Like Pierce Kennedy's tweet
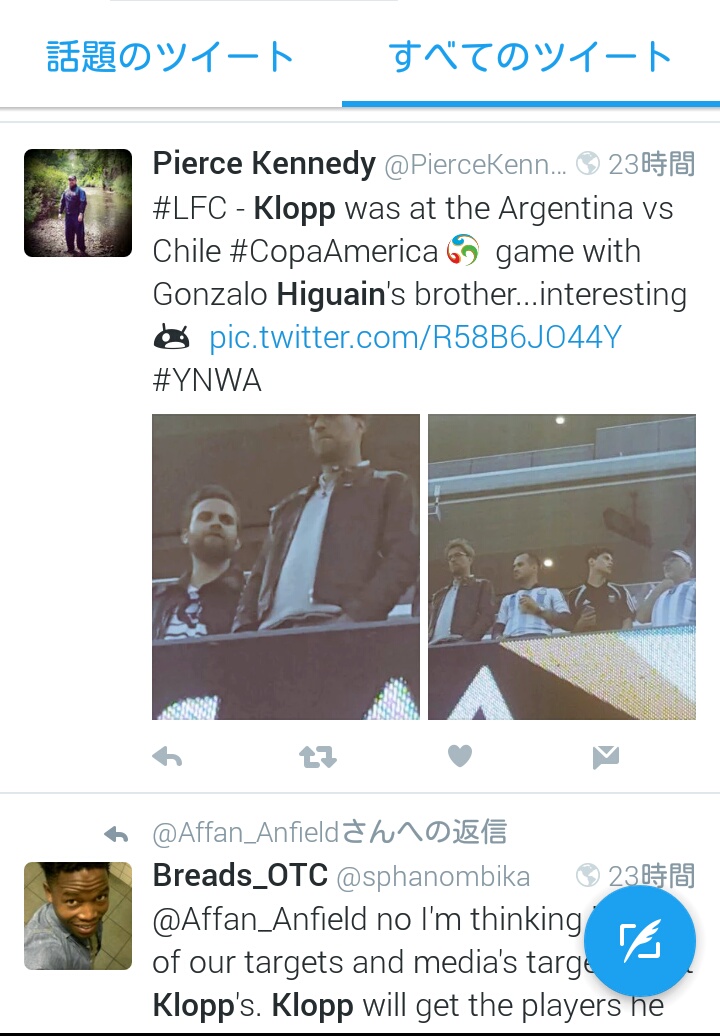This screenshot has height=1036, width=720. coord(459,757)
